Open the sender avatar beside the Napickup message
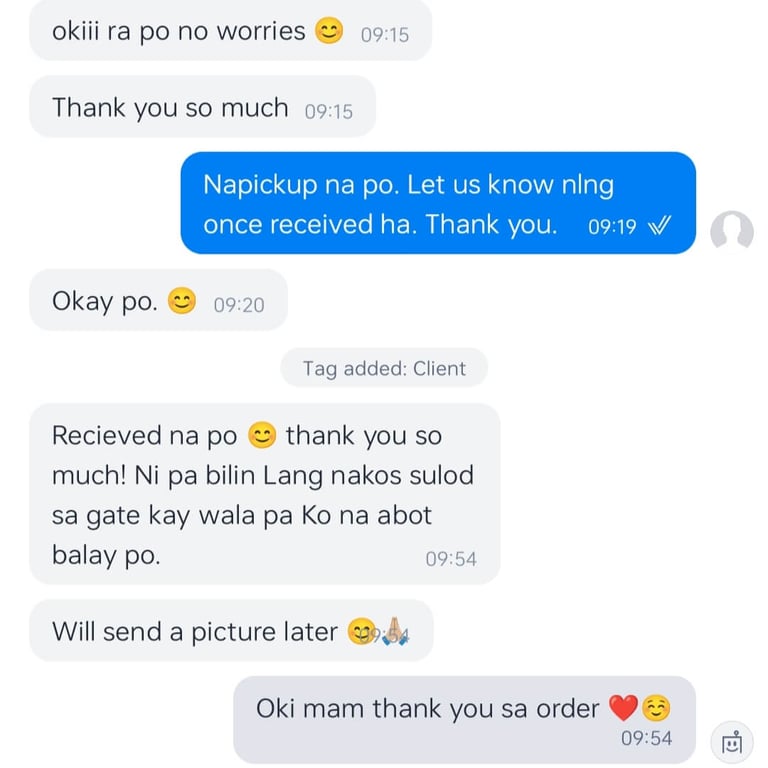 (x=731, y=232)
